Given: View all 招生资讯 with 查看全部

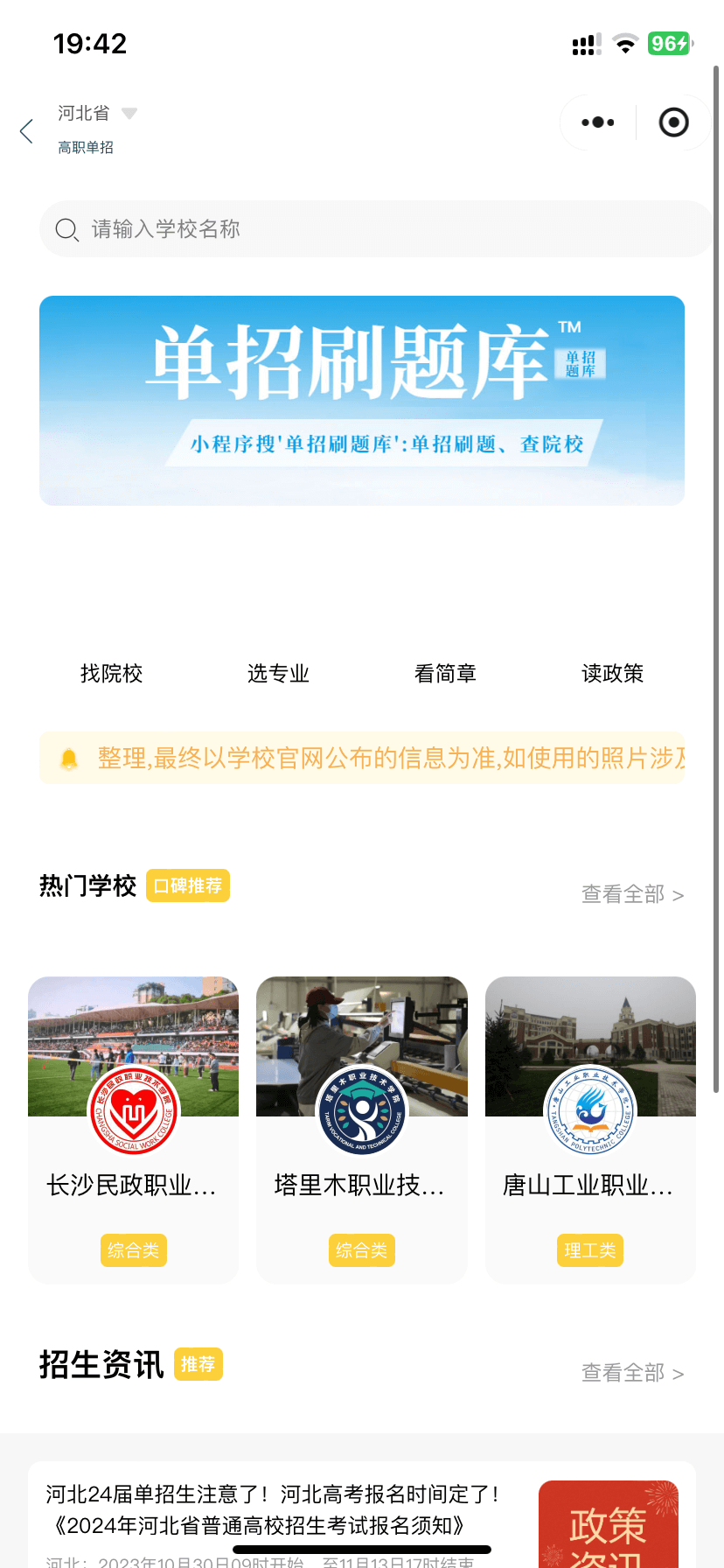Looking at the screenshot, I should pos(632,1373).
